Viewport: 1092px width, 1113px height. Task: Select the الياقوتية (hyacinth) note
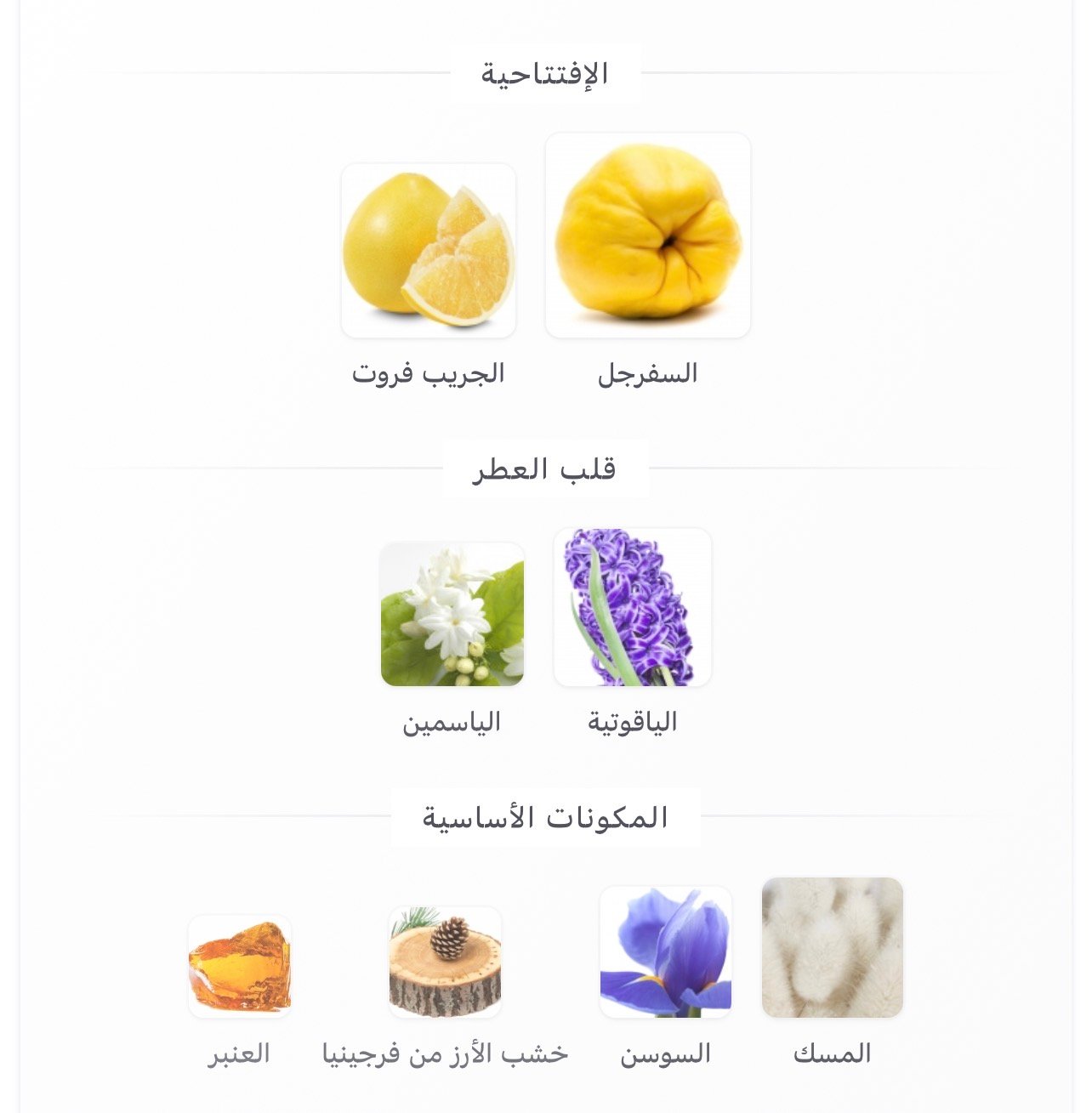click(633, 607)
